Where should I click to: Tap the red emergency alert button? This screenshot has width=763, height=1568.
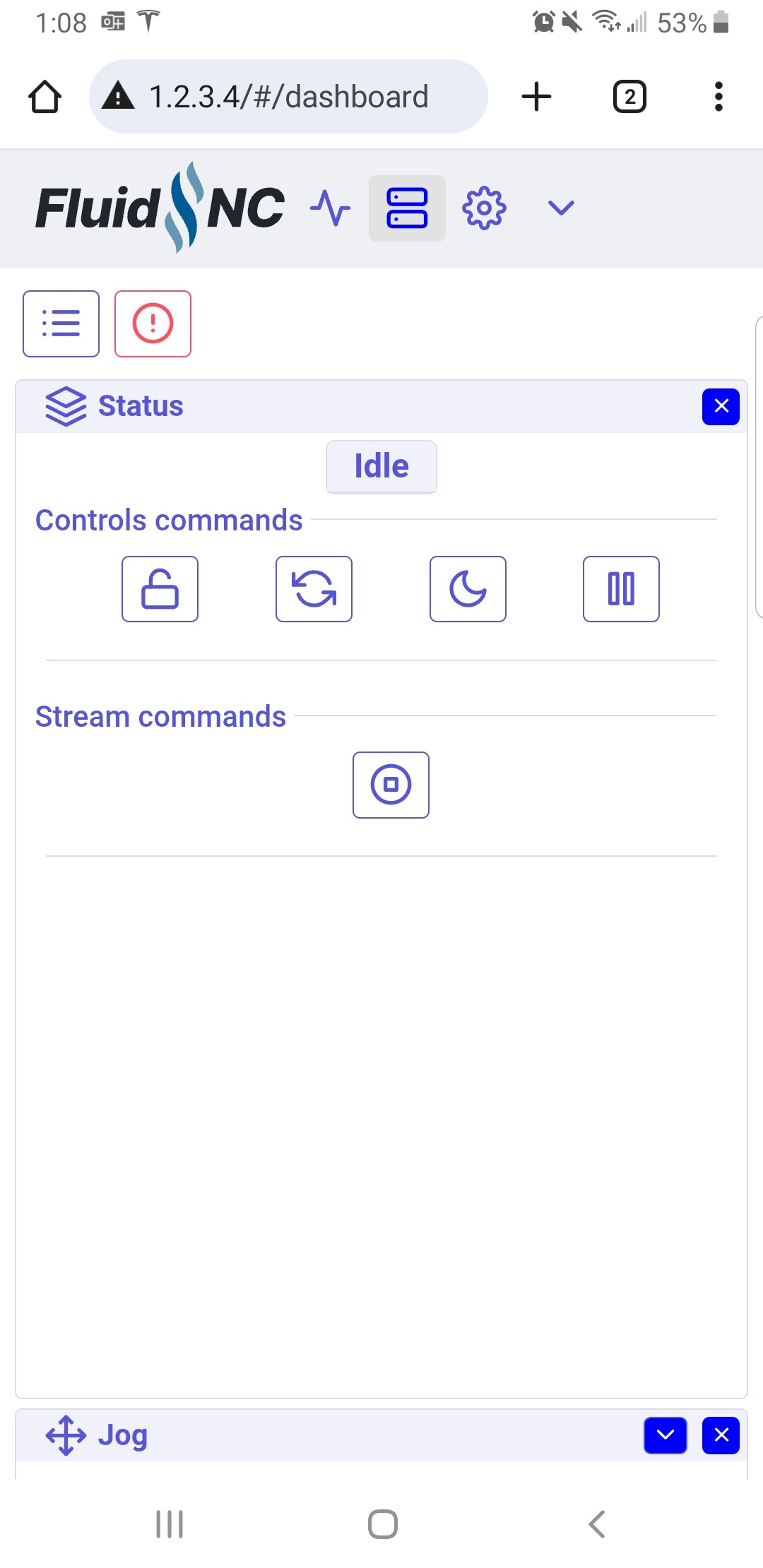[153, 323]
